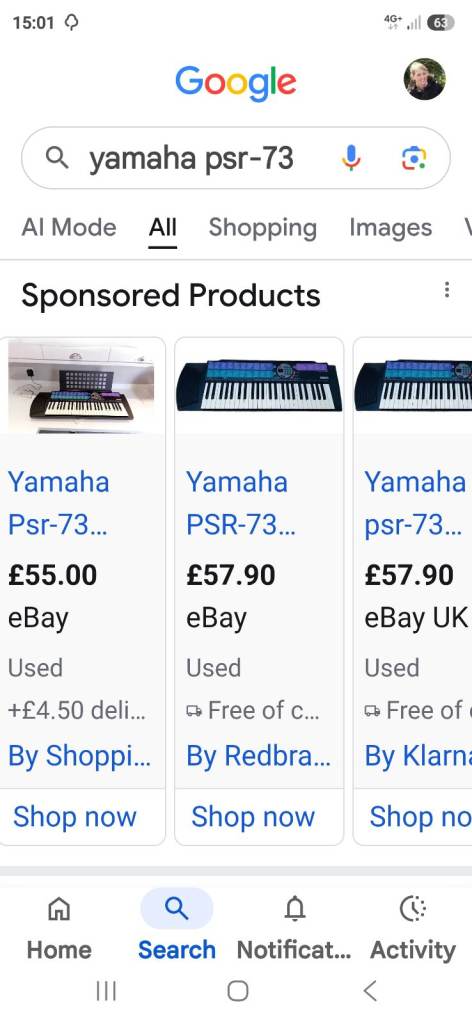Image resolution: width=472 pixels, height=1024 pixels.
Task: Tap the voice search microphone
Action: pyautogui.click(x=351, y=158)
